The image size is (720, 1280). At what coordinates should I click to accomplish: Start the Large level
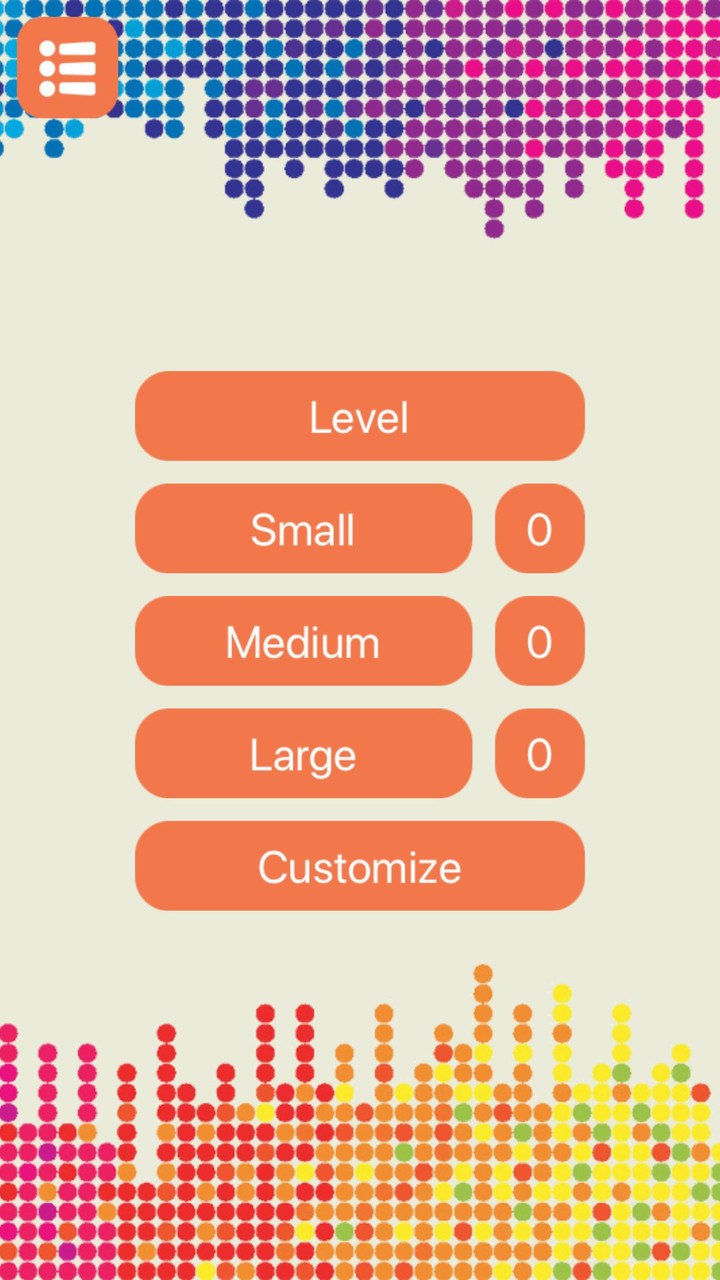coord(303,754)
